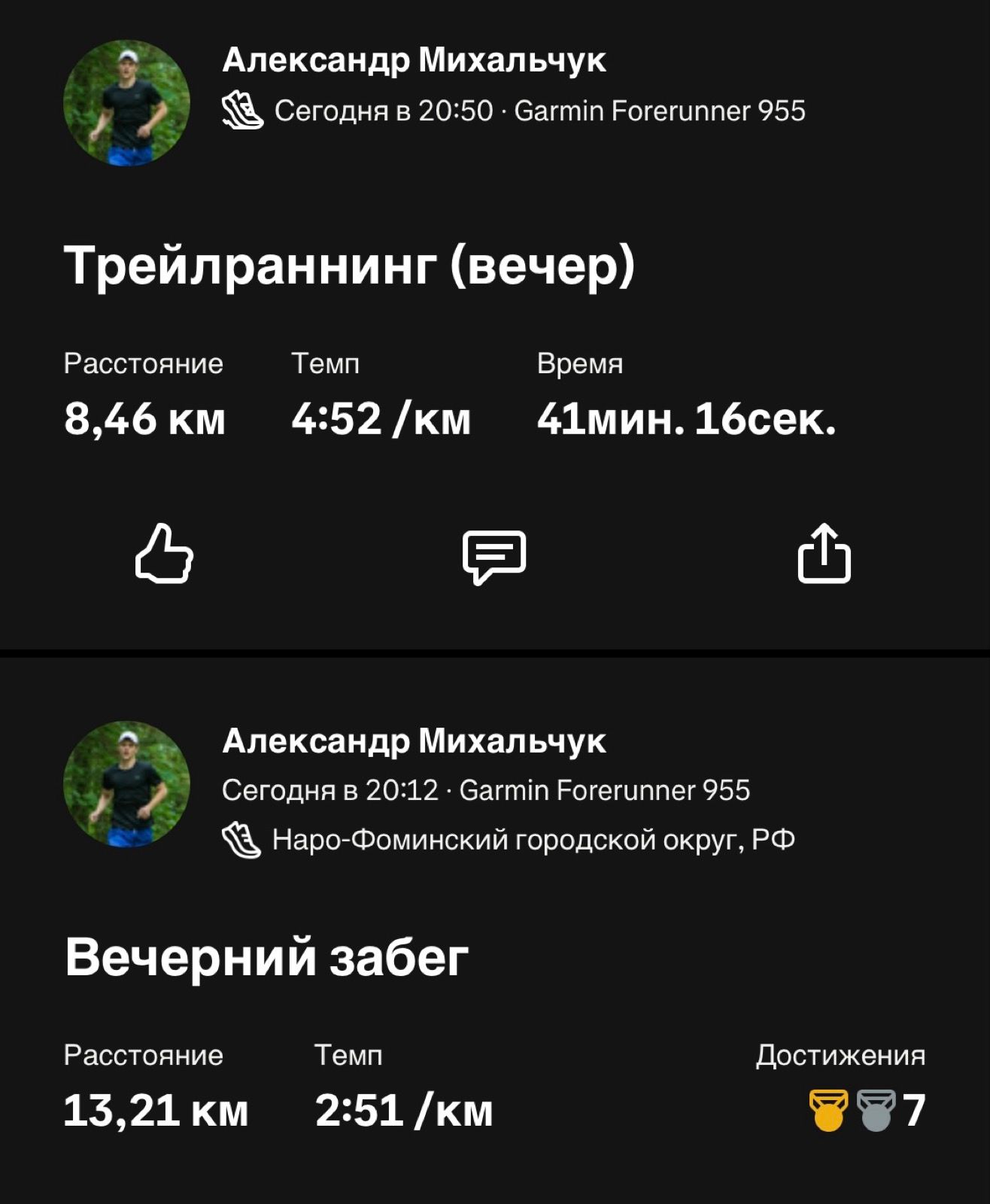Tap the athlete avatar above Вечерний забег

(126, 784)
